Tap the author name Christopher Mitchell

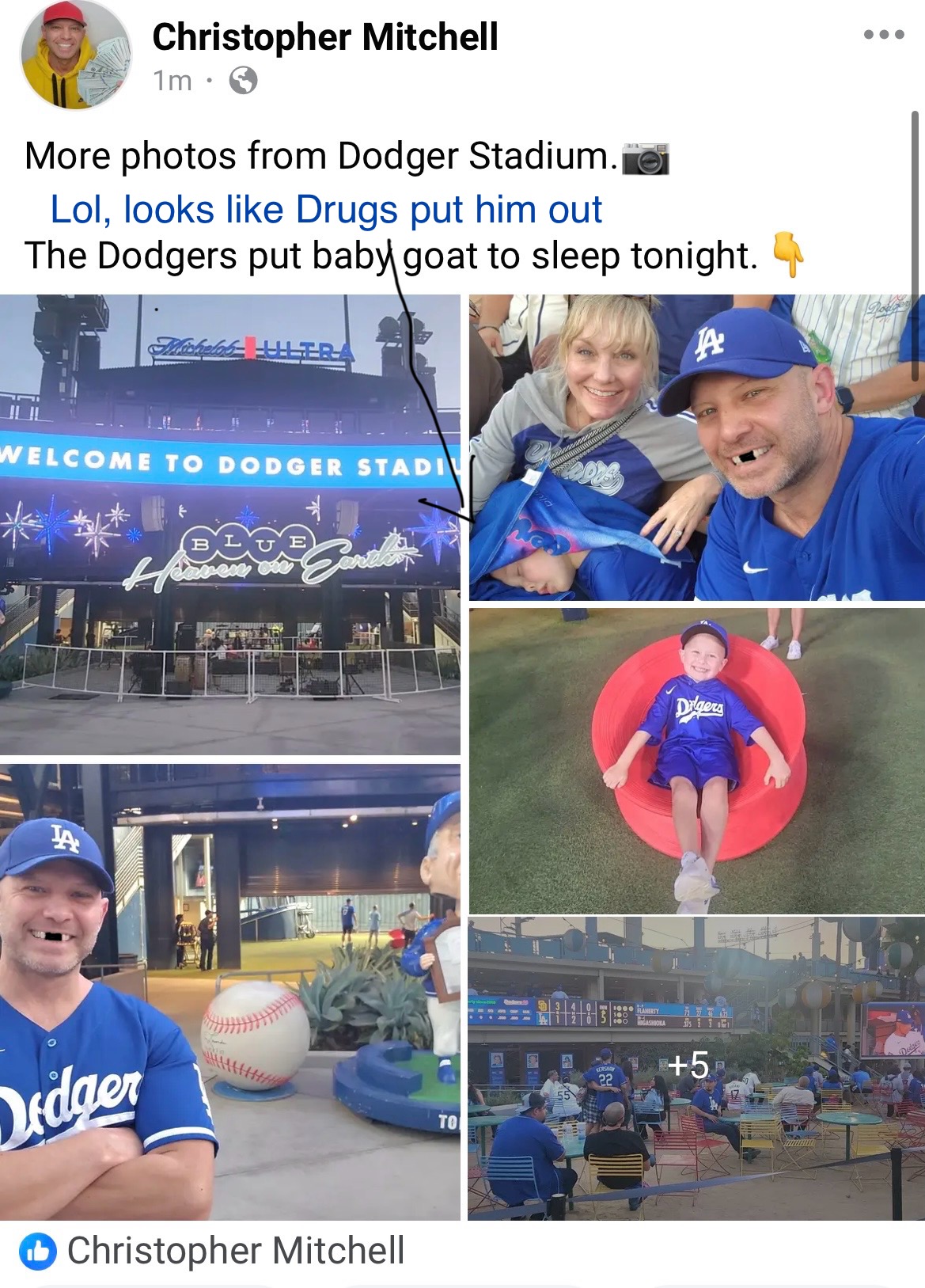tap(325, 37)
